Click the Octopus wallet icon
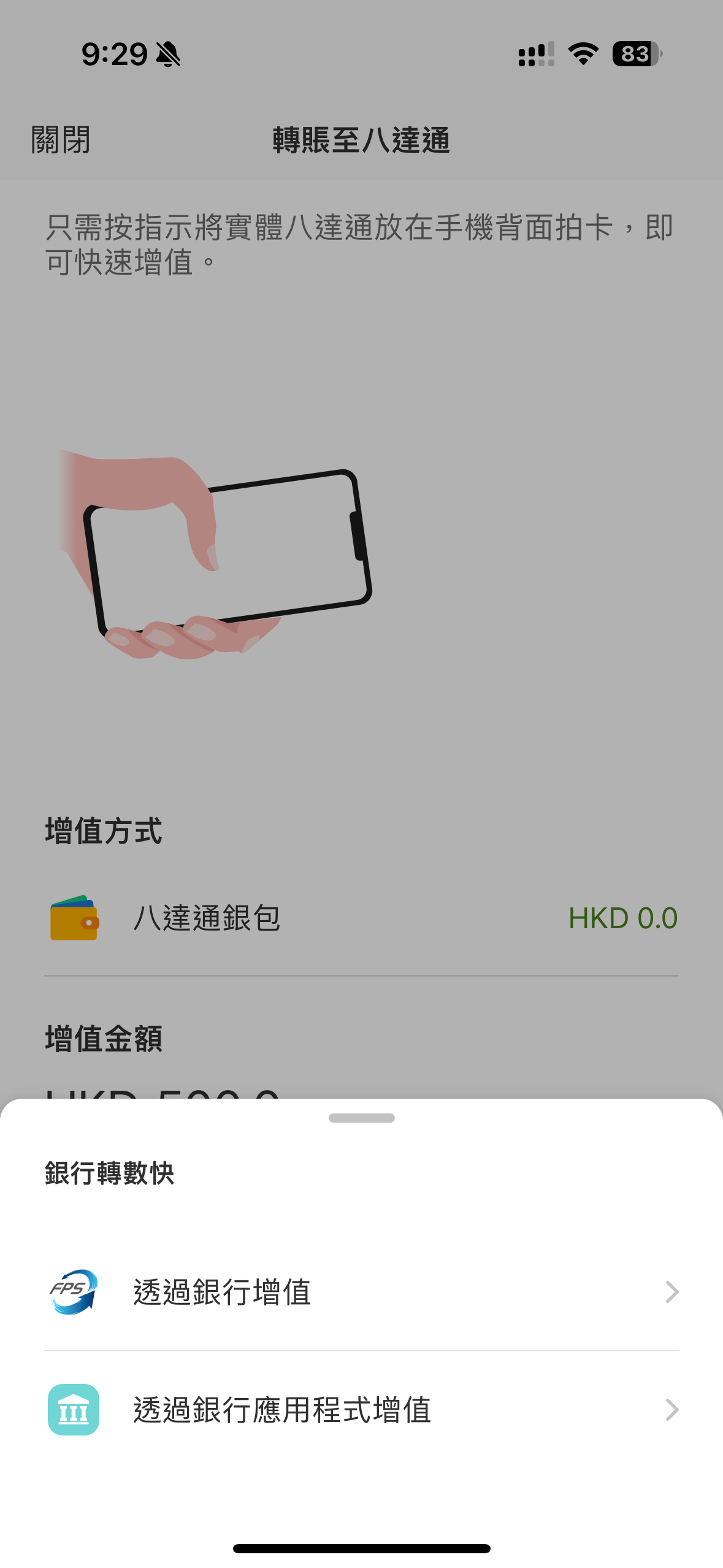 coord(73,918)
